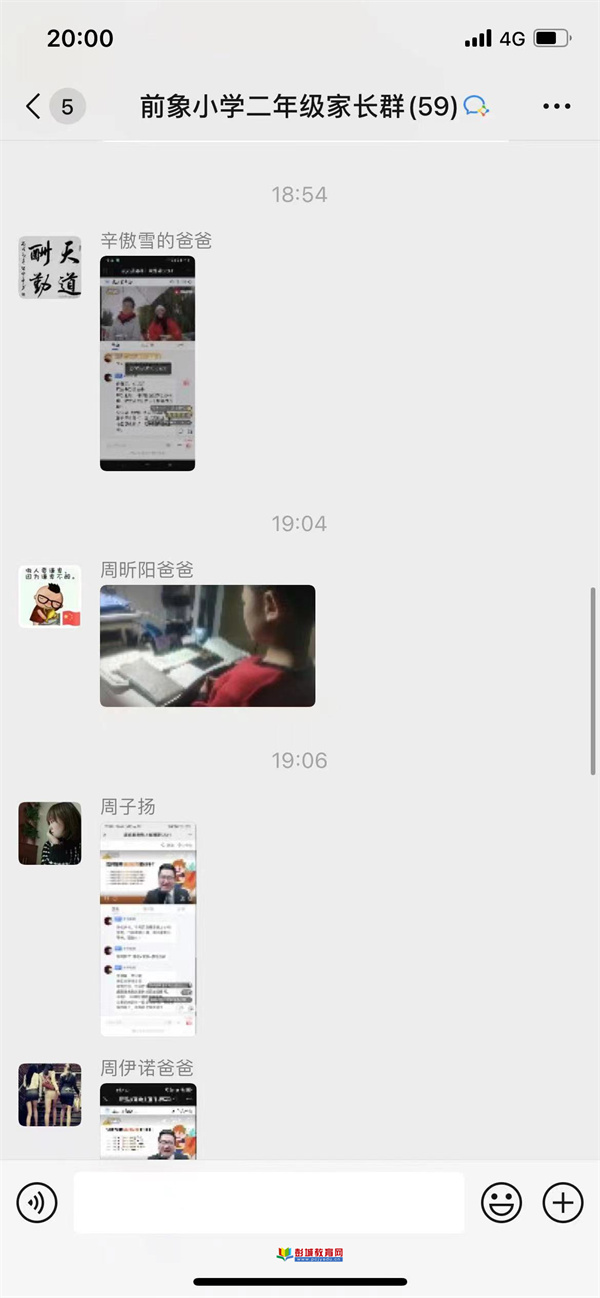This screenshot has width=600, height=1298.
Task: Open the photo sent by 周昕阳爸爸
Action: pos(207,646)
